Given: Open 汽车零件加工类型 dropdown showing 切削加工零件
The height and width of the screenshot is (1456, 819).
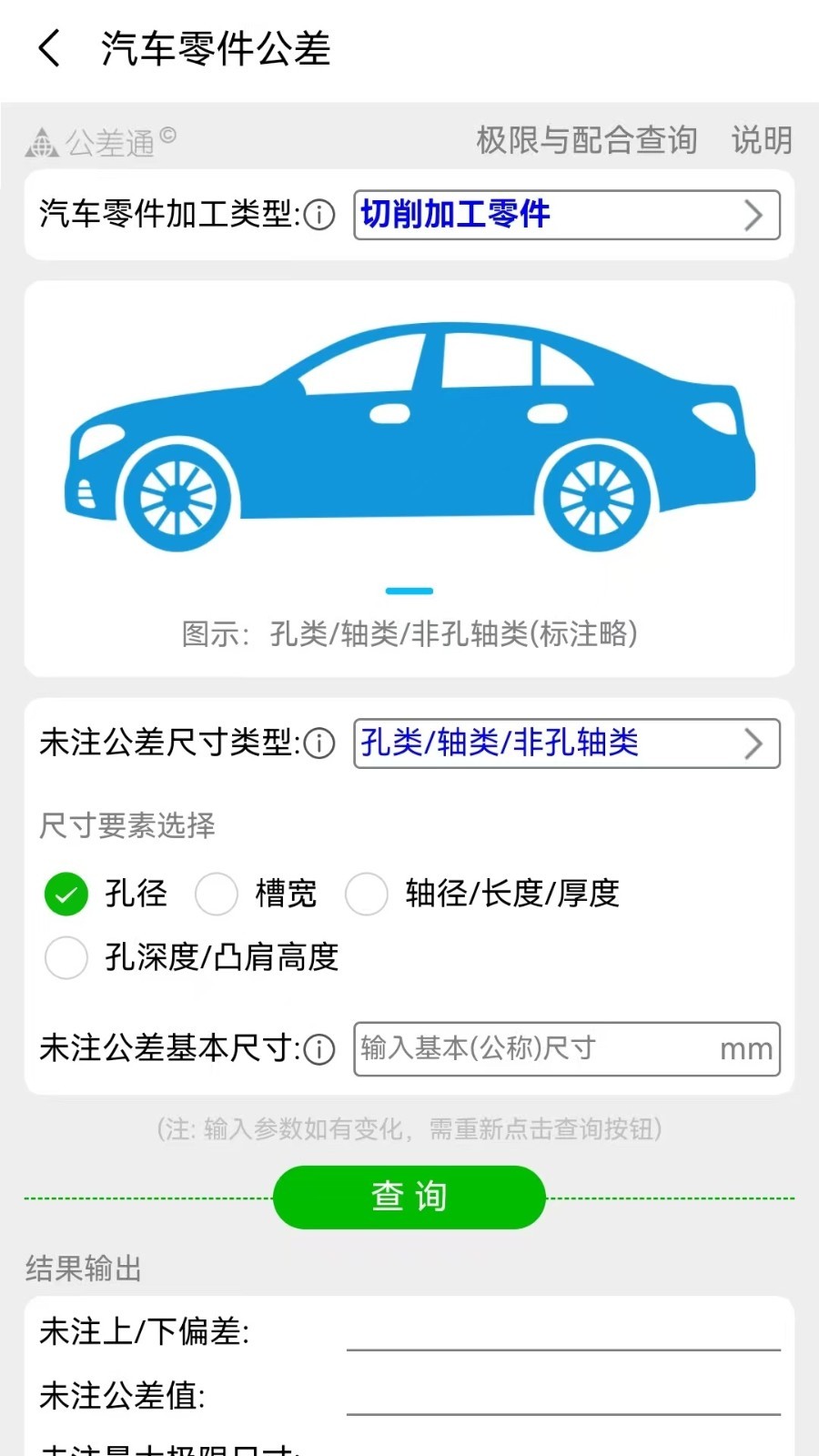Looking at the screenshot, I should click(x=566, y=215).
